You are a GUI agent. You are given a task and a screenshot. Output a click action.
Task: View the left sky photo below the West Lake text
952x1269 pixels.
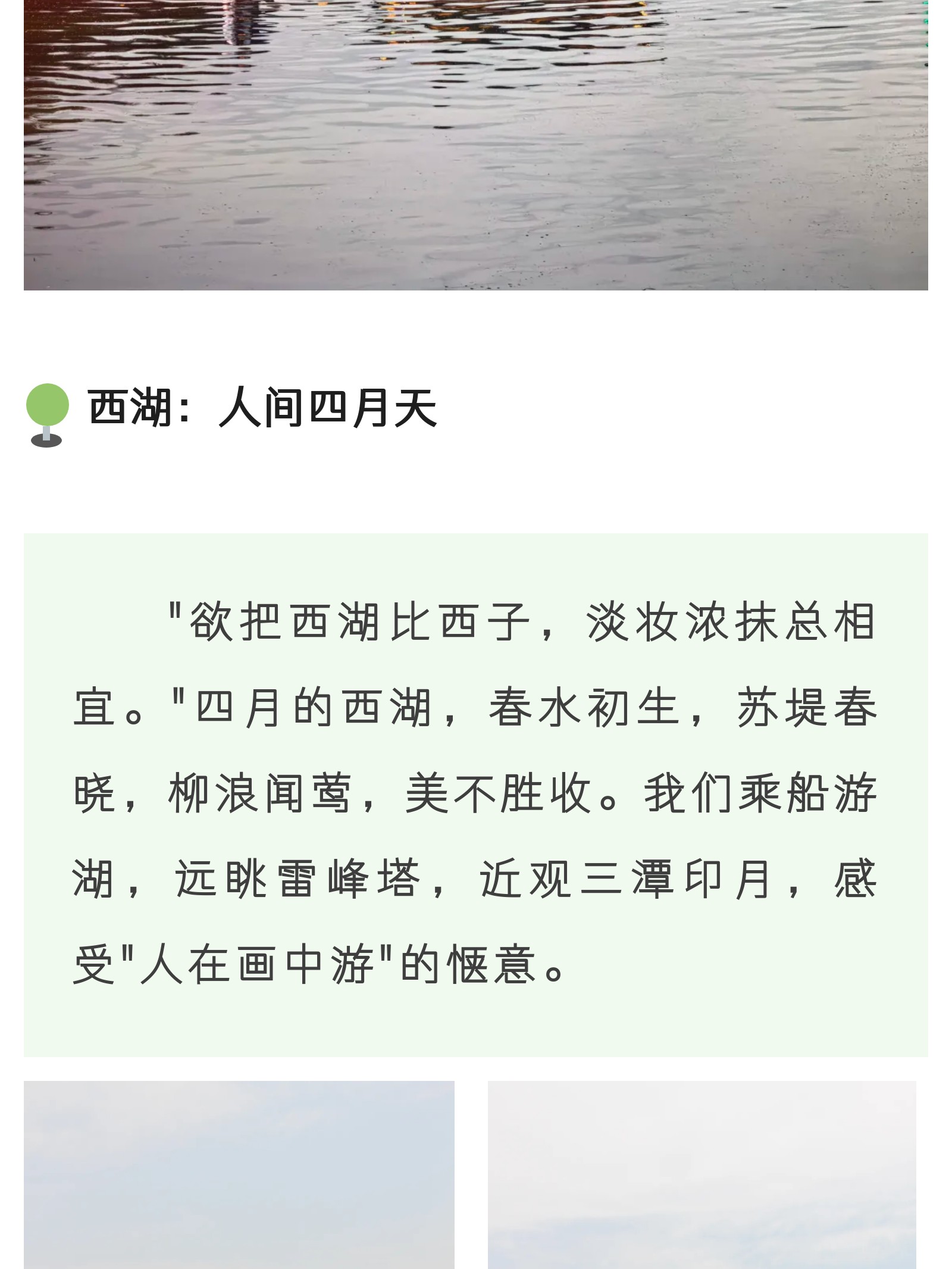(x=239, y=1174)
